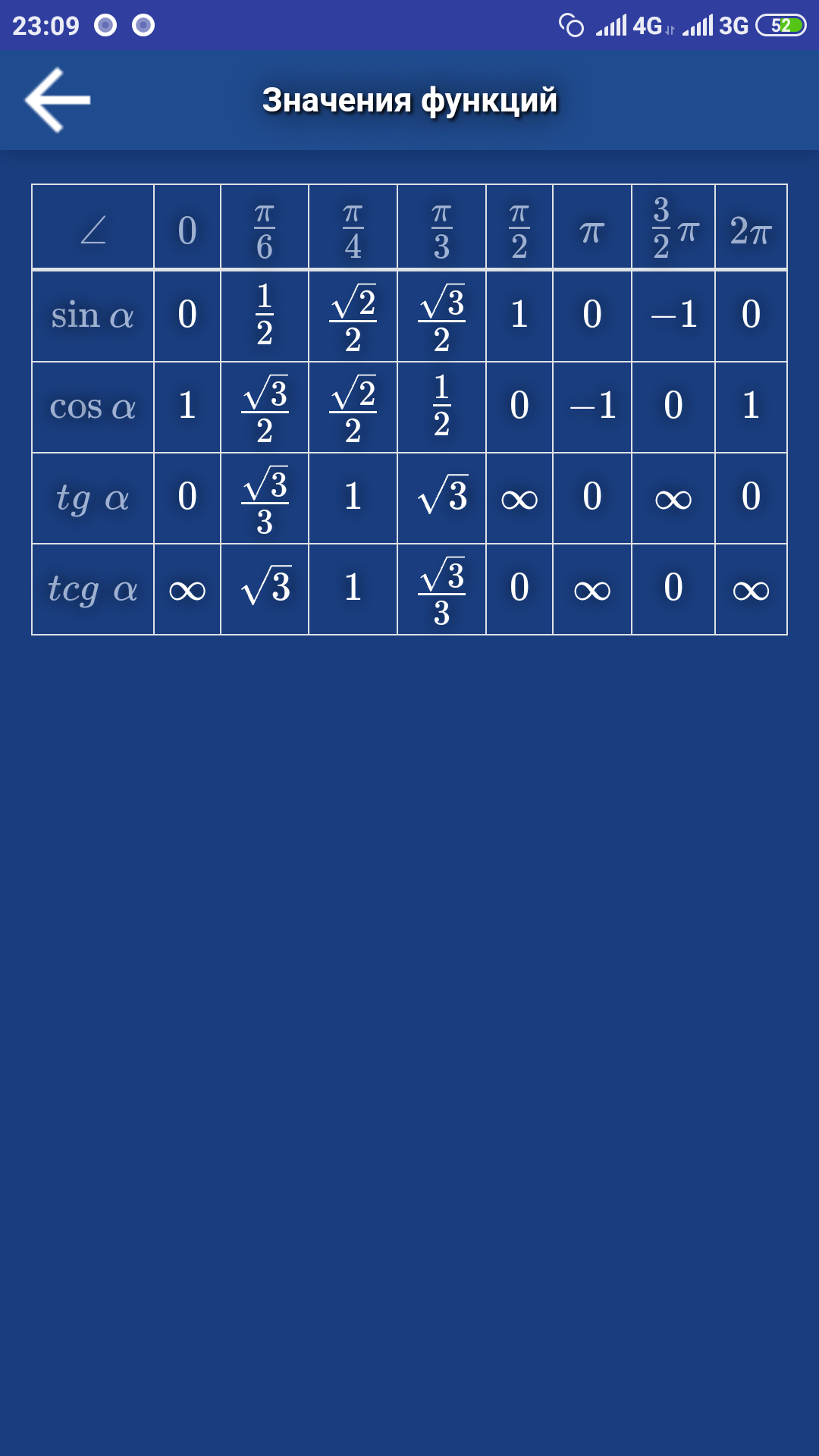819x1456 pixels.
Task: Go back using the arrow icon
Action: (58, 100)
